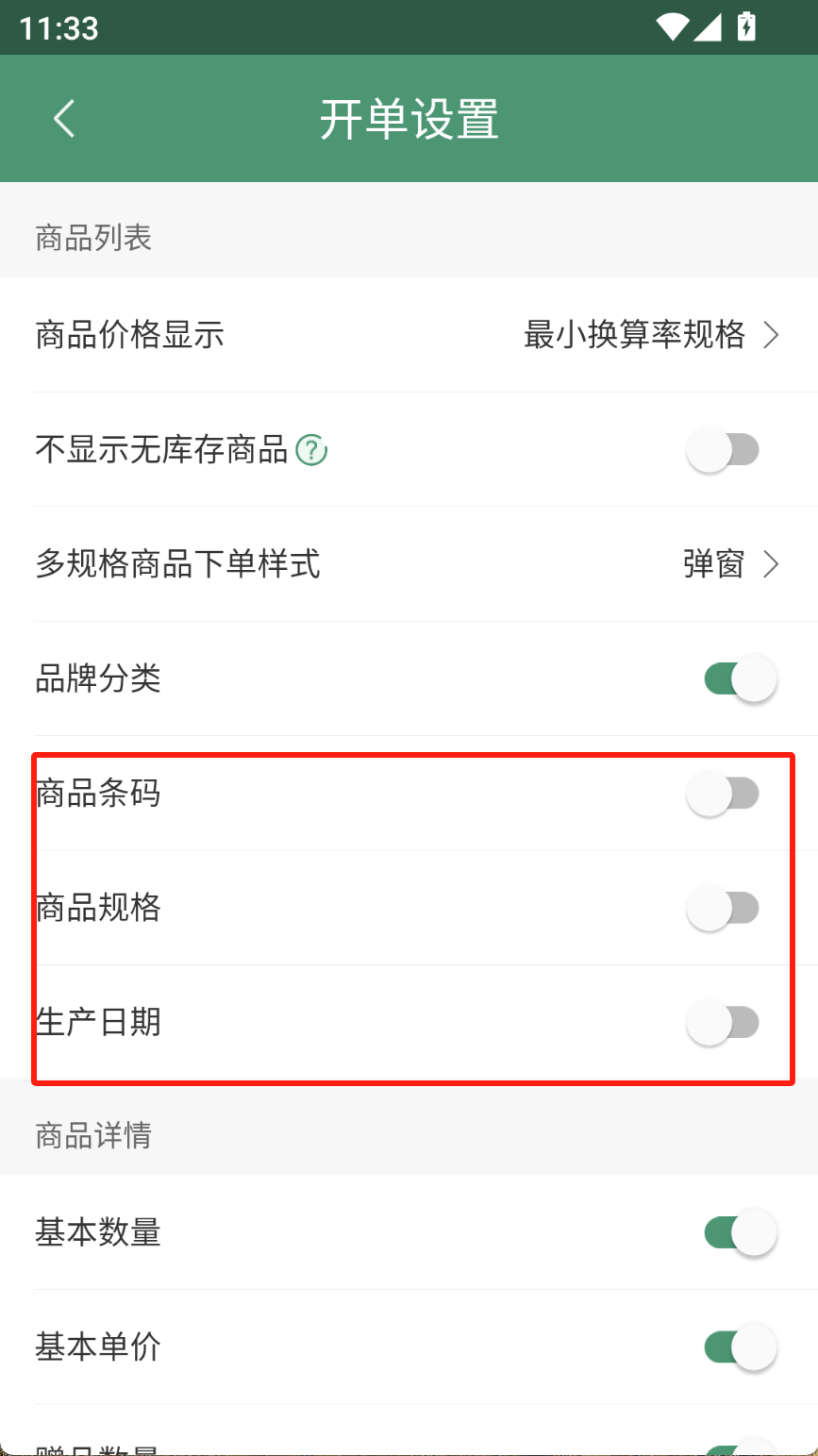Turn off the 品牌分类 switch

coord(740,678)
